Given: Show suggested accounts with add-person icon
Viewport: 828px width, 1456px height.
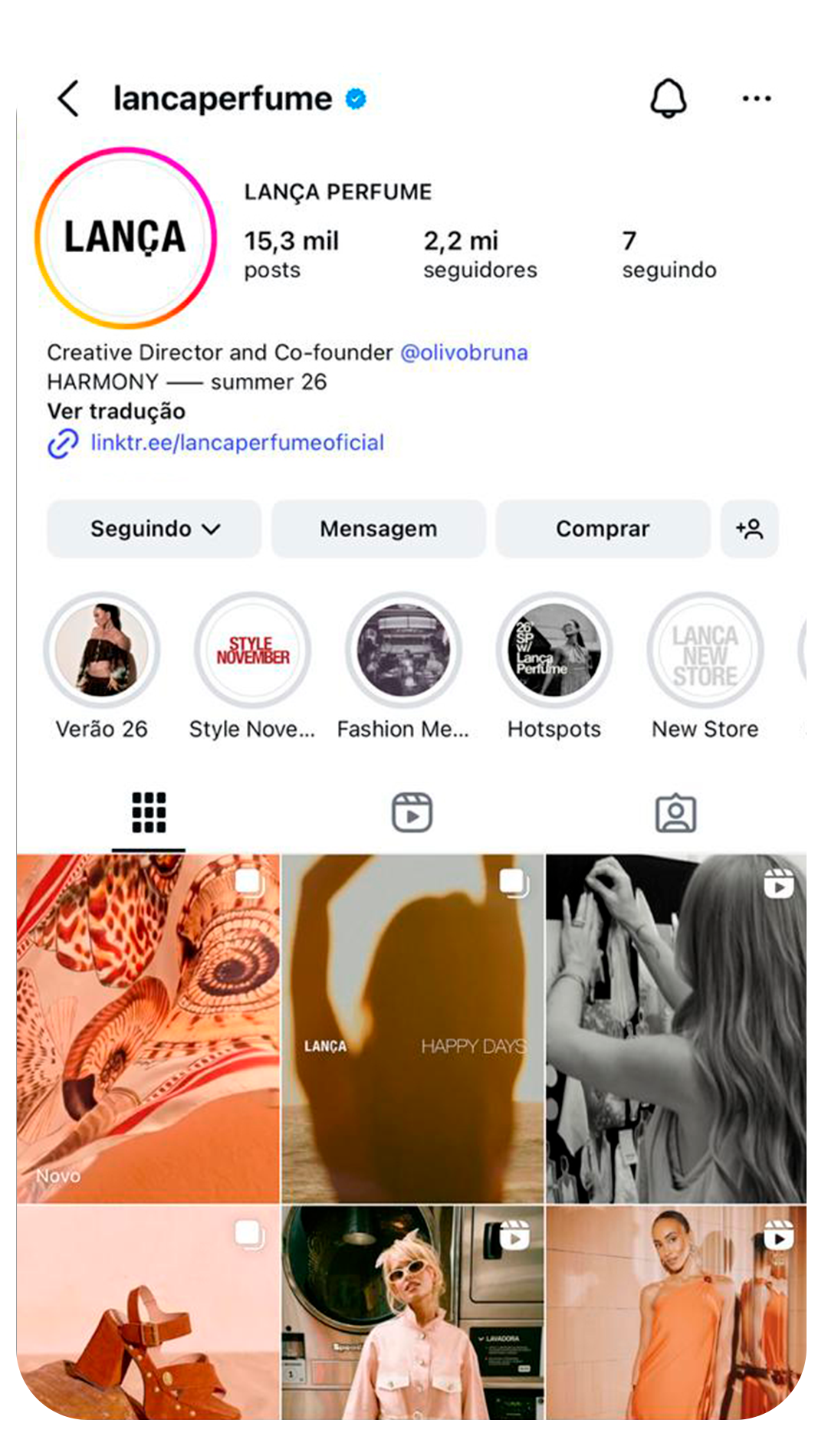Looking at the screenshot, I should click(x=749, y=529).
